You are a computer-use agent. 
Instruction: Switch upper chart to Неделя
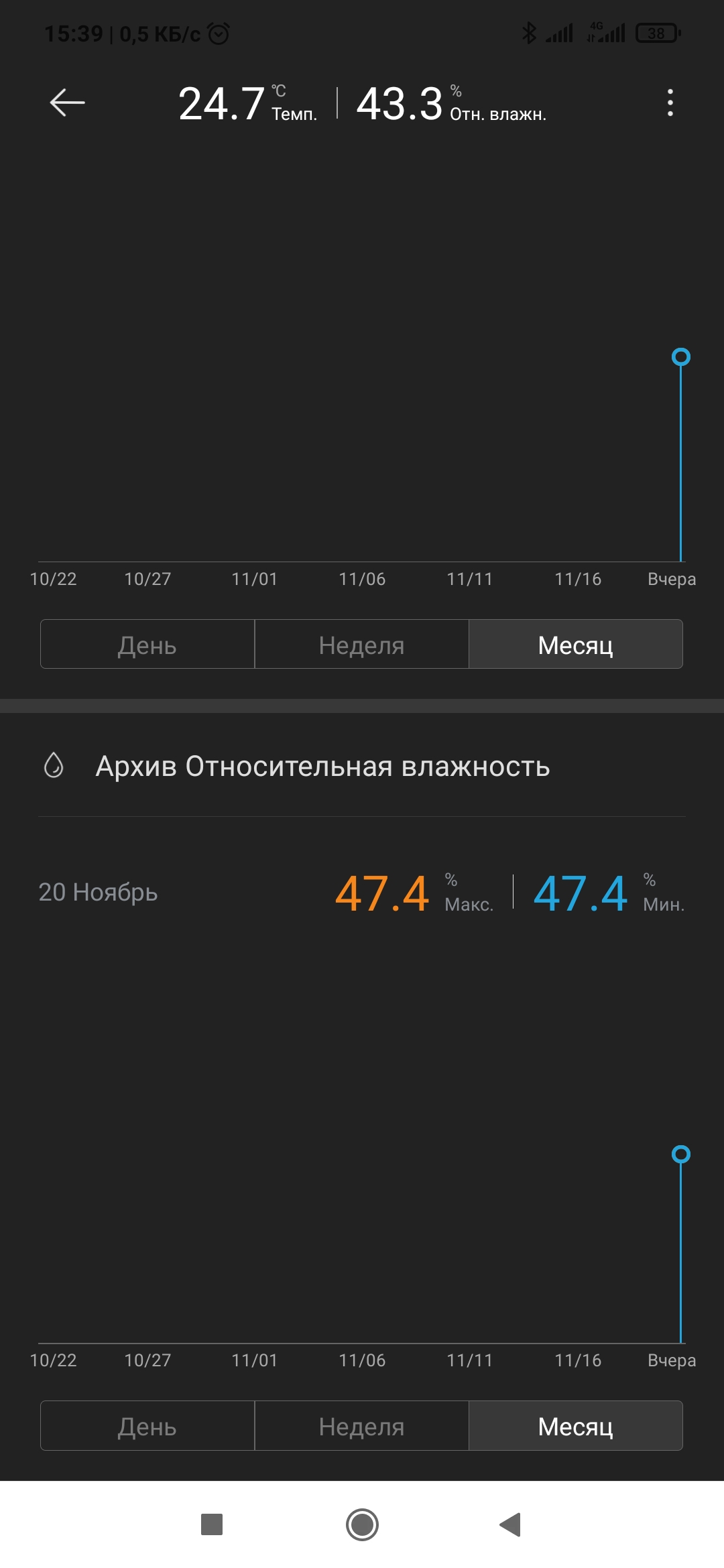click(361, 645)
